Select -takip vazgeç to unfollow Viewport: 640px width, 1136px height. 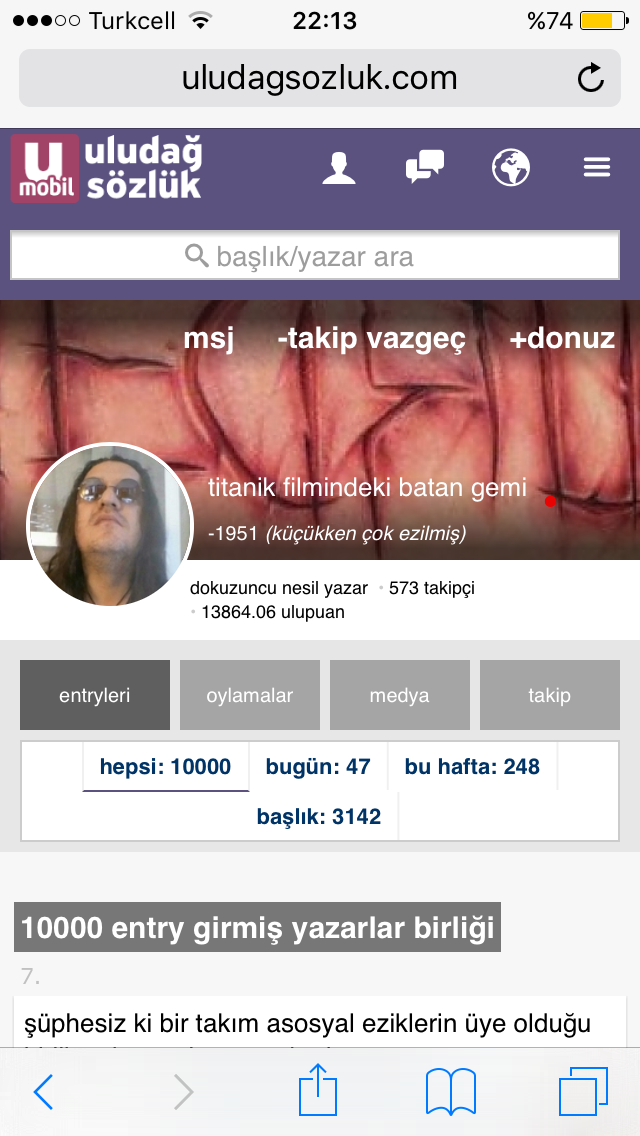371,339
